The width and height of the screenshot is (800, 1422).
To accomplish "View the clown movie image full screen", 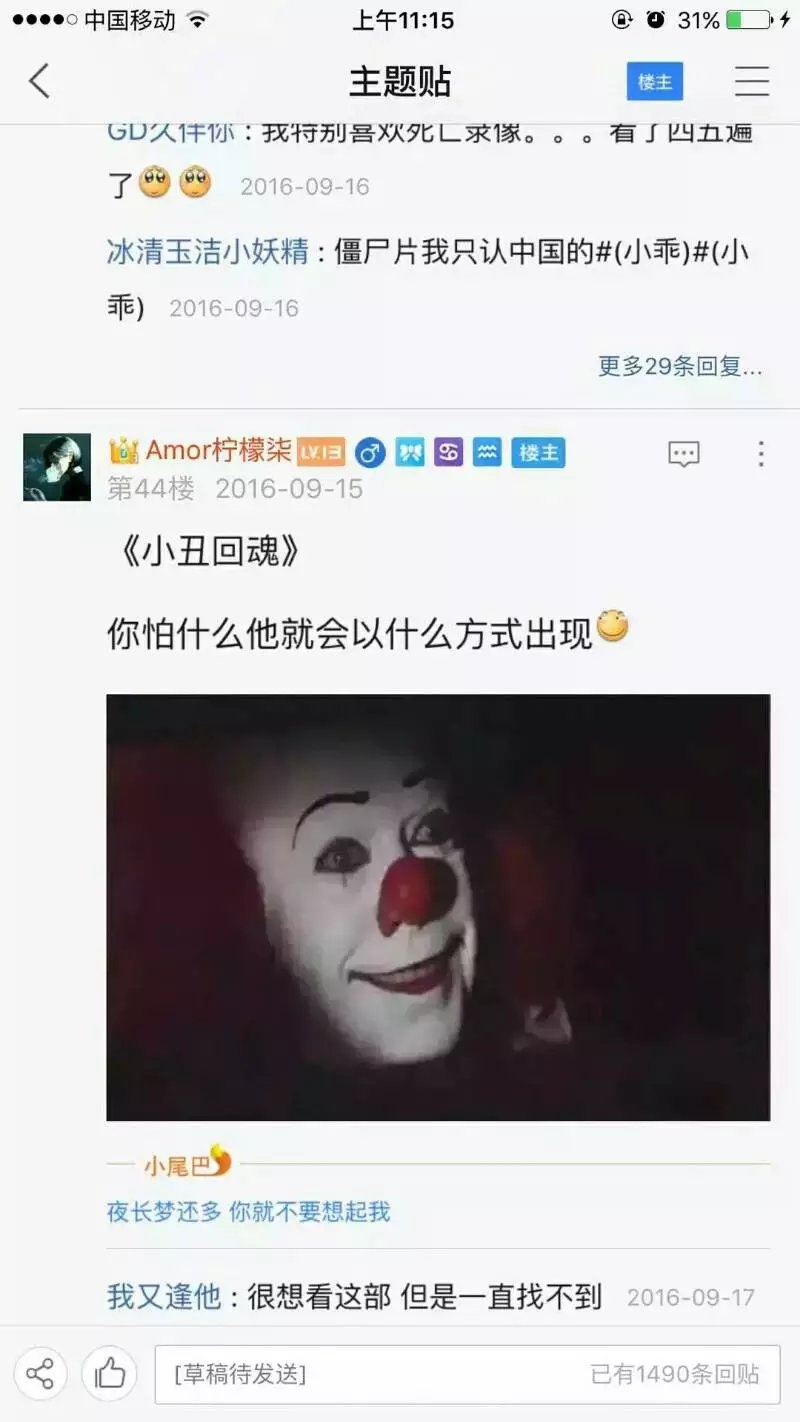I will pos(438,907).
